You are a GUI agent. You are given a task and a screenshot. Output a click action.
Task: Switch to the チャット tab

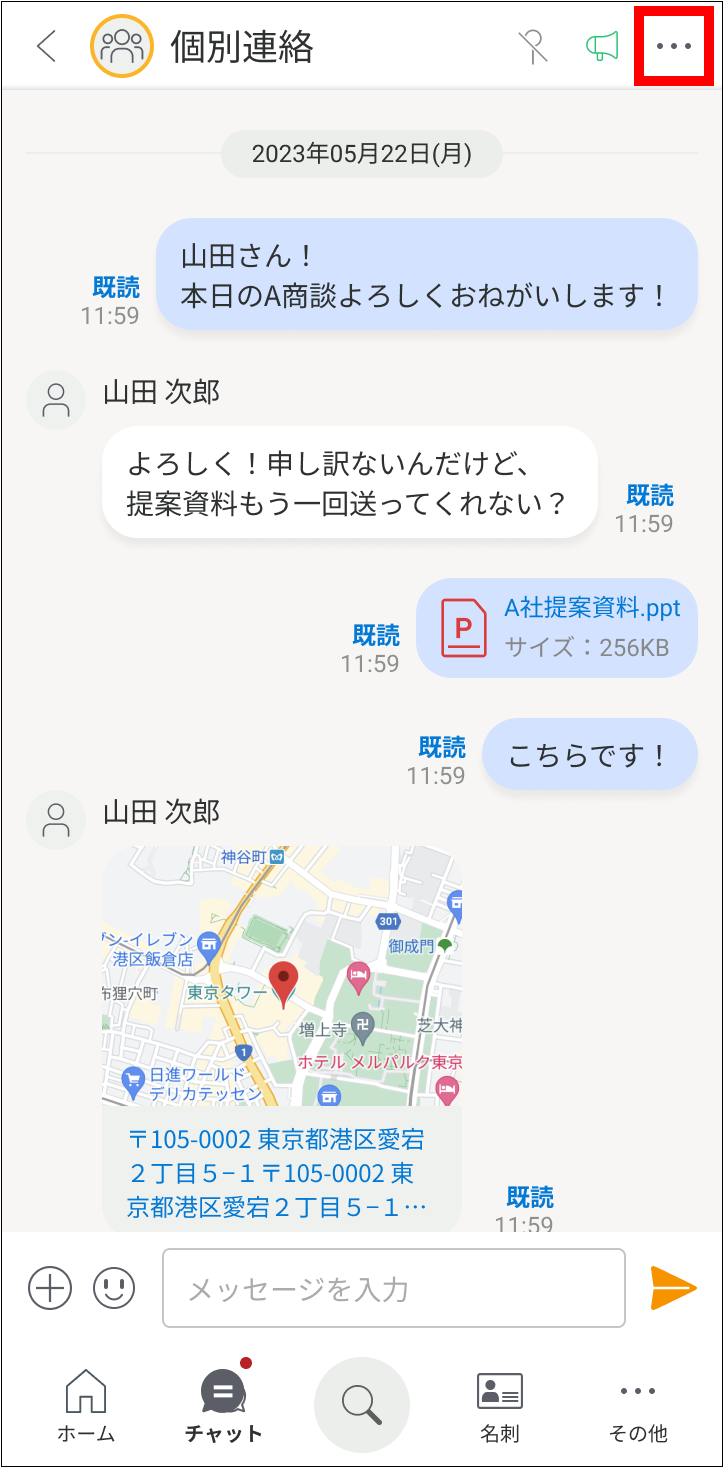(224, 1405)
